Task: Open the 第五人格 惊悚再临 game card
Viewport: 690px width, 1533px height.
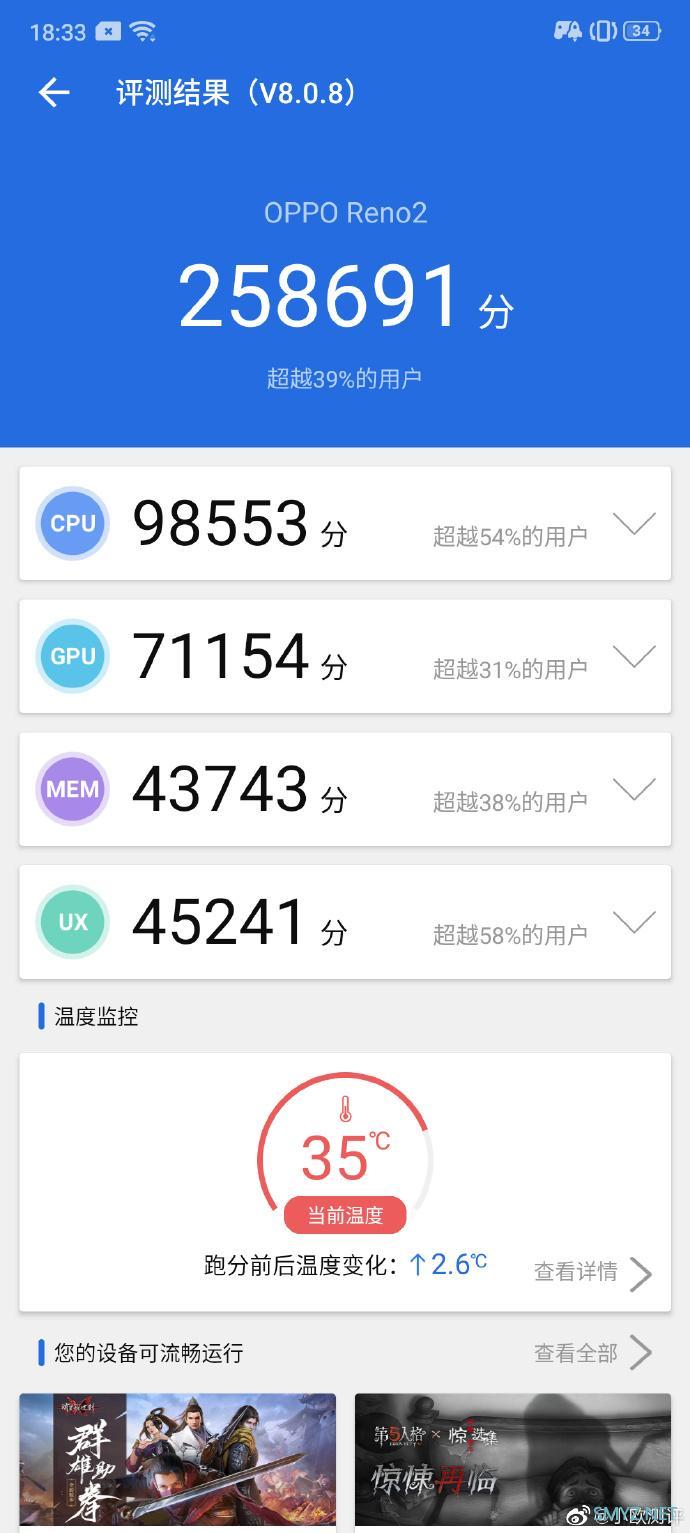Action: click(512, 1460)
